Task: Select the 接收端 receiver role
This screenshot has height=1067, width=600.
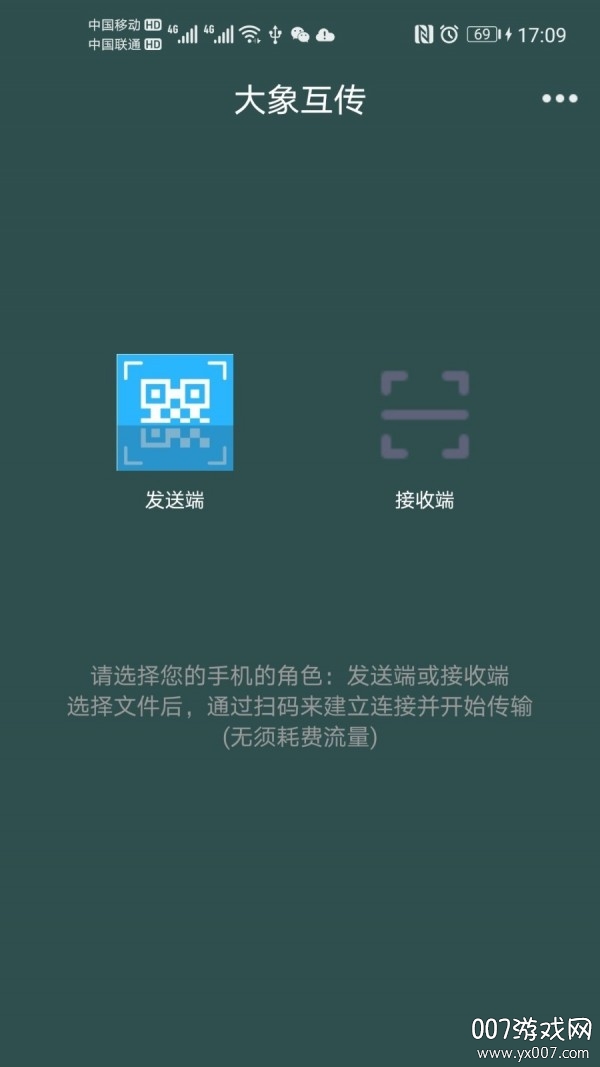Action: click(424, 415)
